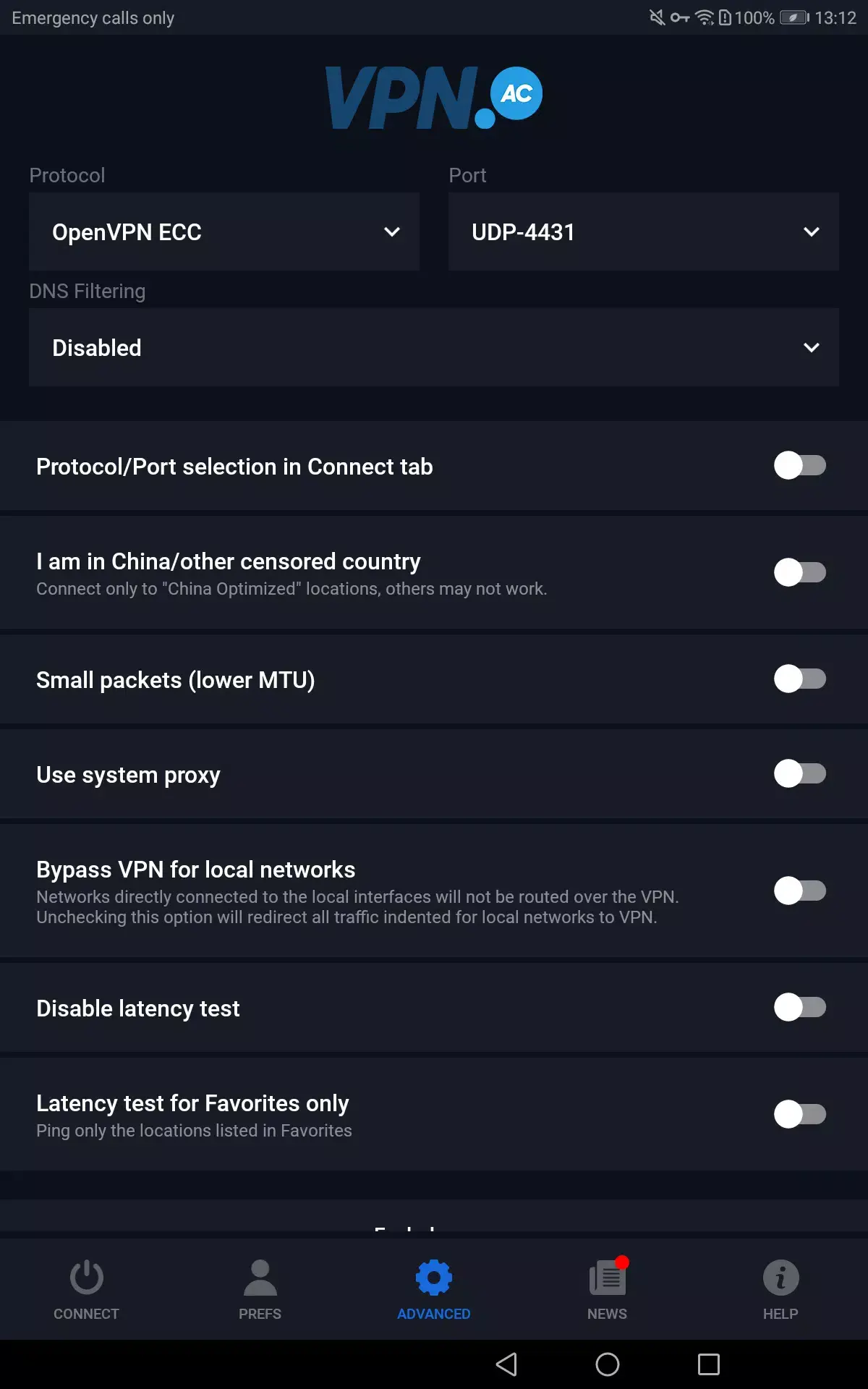The image size is (868, 1389).
Task: Open the Help tab
Action: point(780,1289)
